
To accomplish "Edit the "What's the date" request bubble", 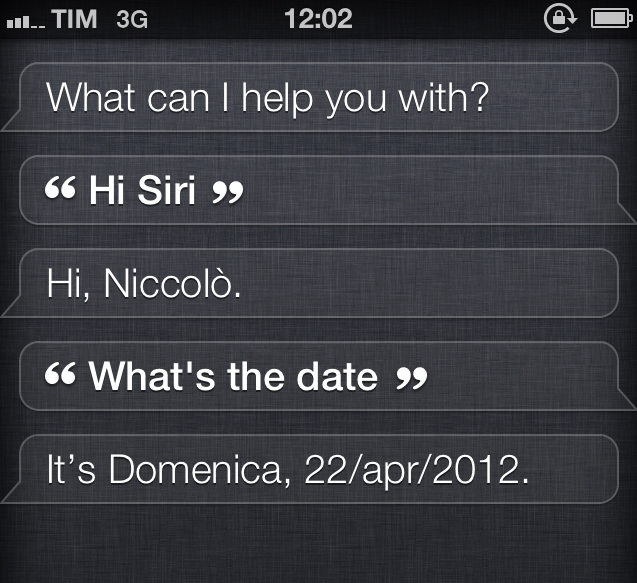I will 318,376.
